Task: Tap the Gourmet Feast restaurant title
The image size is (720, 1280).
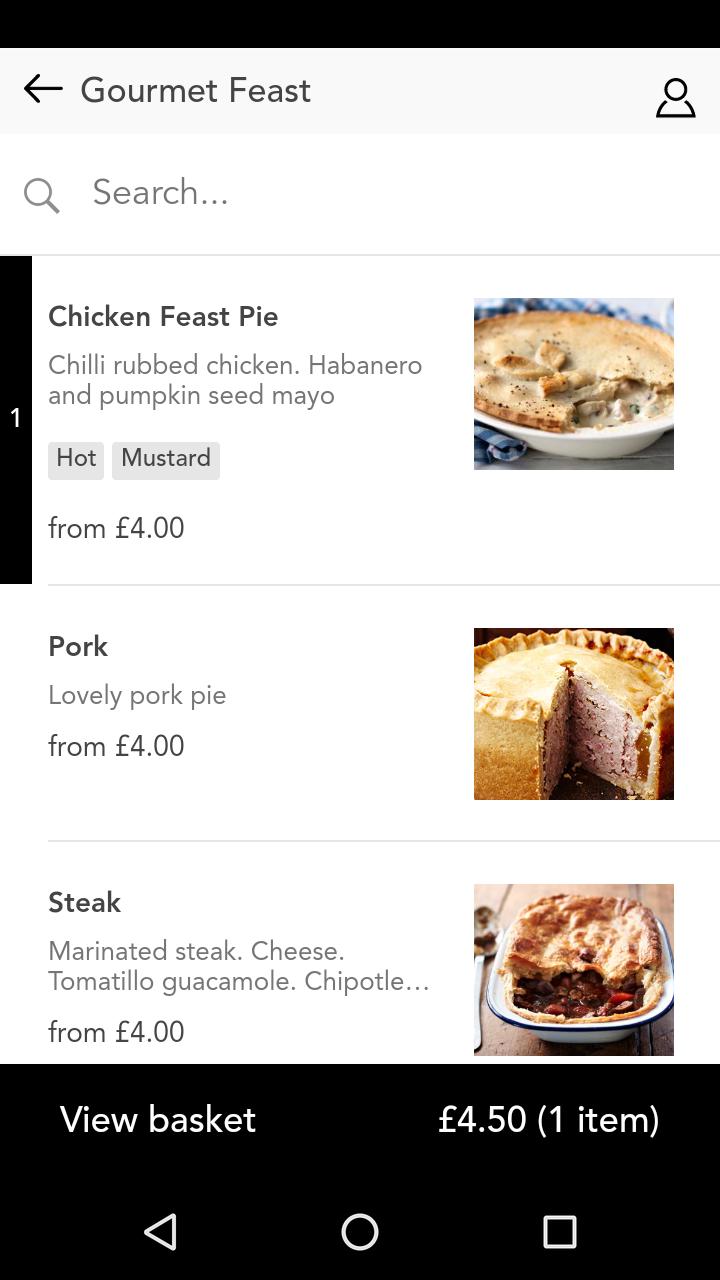Action: pyautogui.click(x=196, y=89)
